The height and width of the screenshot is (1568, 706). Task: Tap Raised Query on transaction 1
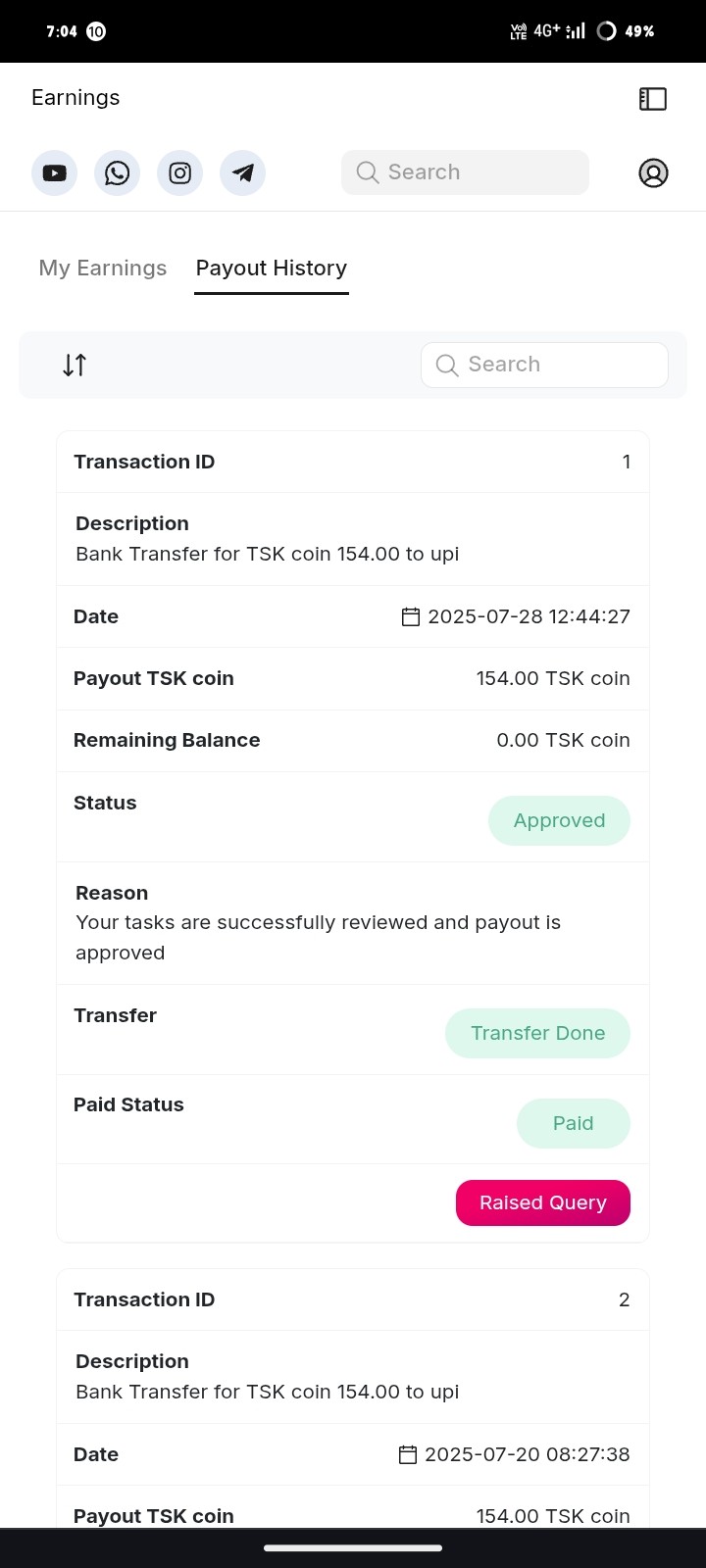pyautogui.click(x=543, y=1202)
